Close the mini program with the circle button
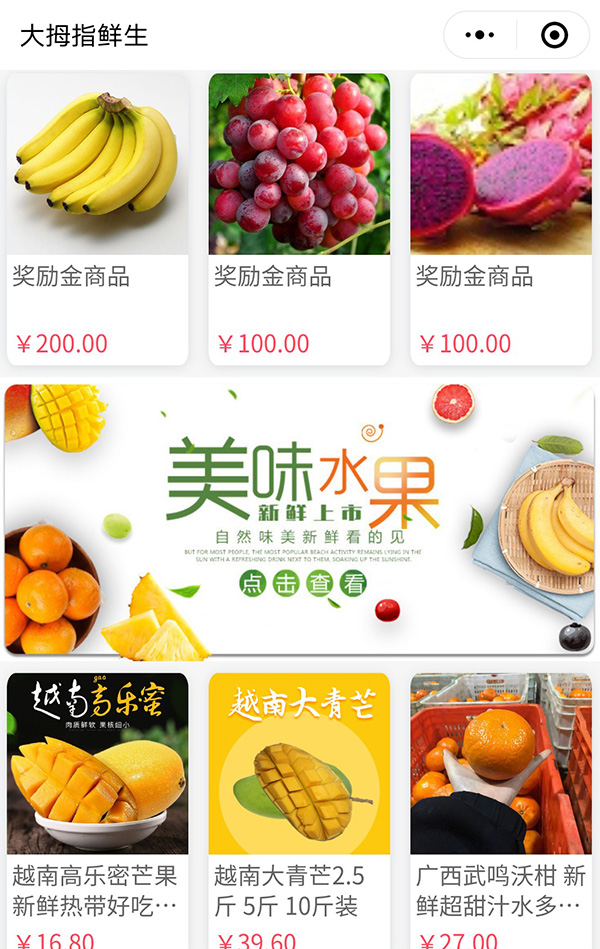Image resolution: width=600 pixels, height=949 pixels. point(553,36)
